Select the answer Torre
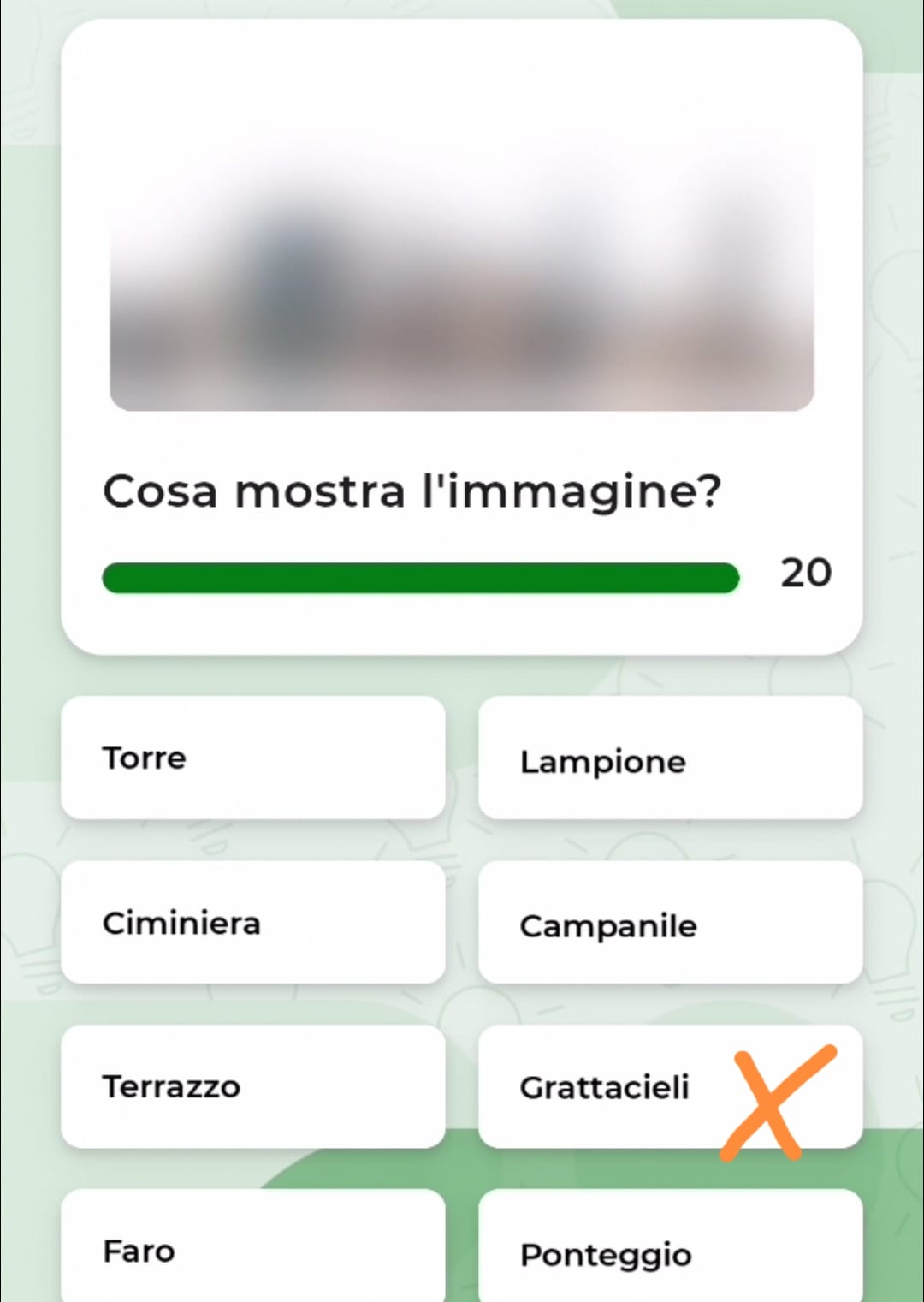 (252, 758)
